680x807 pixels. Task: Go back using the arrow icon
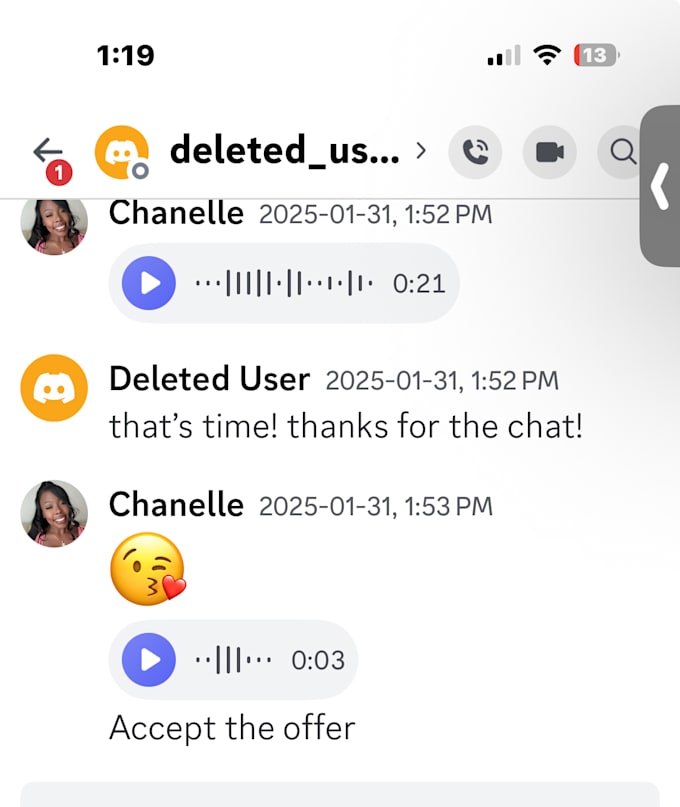(48, 151)
